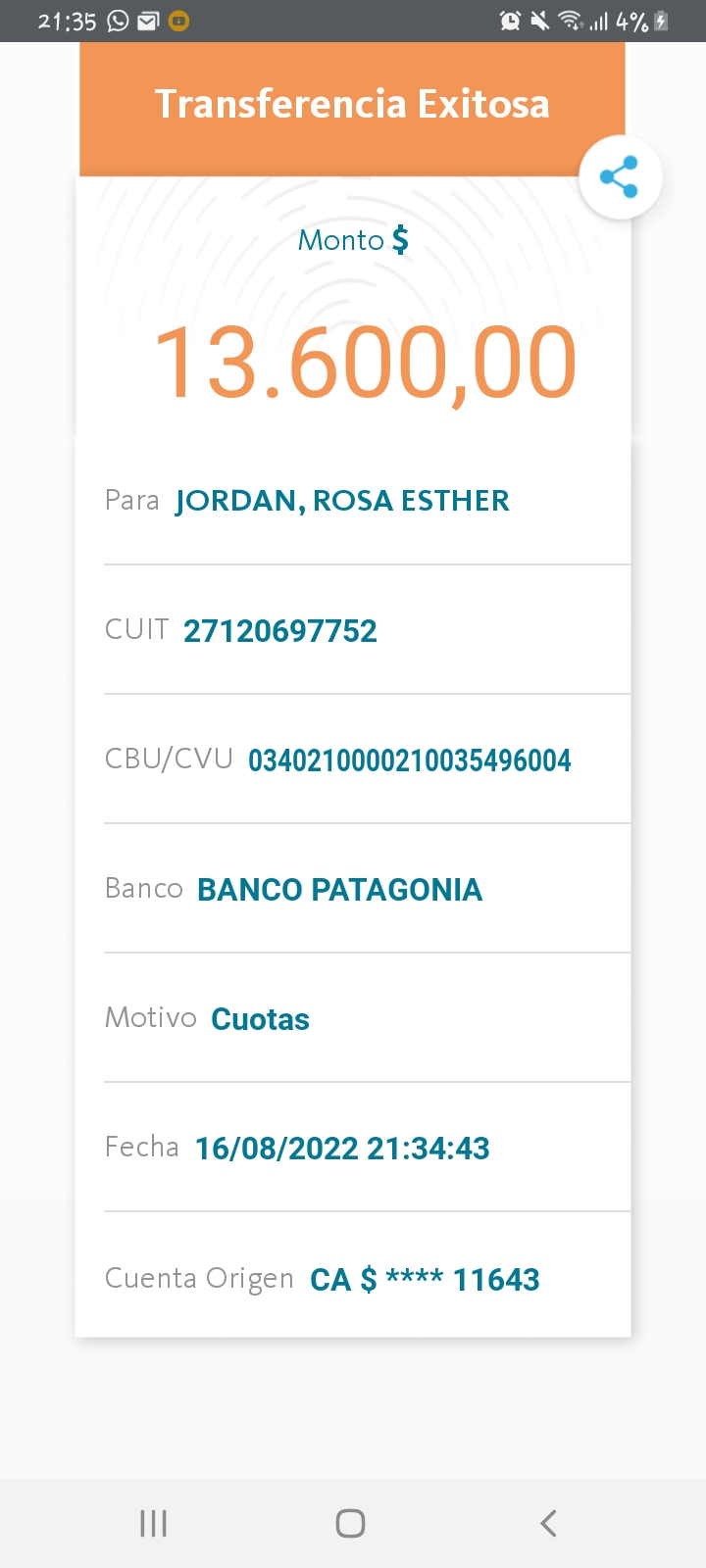Viewport: 706px width, 1568px height.
Task: Open recent apps from the navigation bar
Action: (x=154, y=1523)
